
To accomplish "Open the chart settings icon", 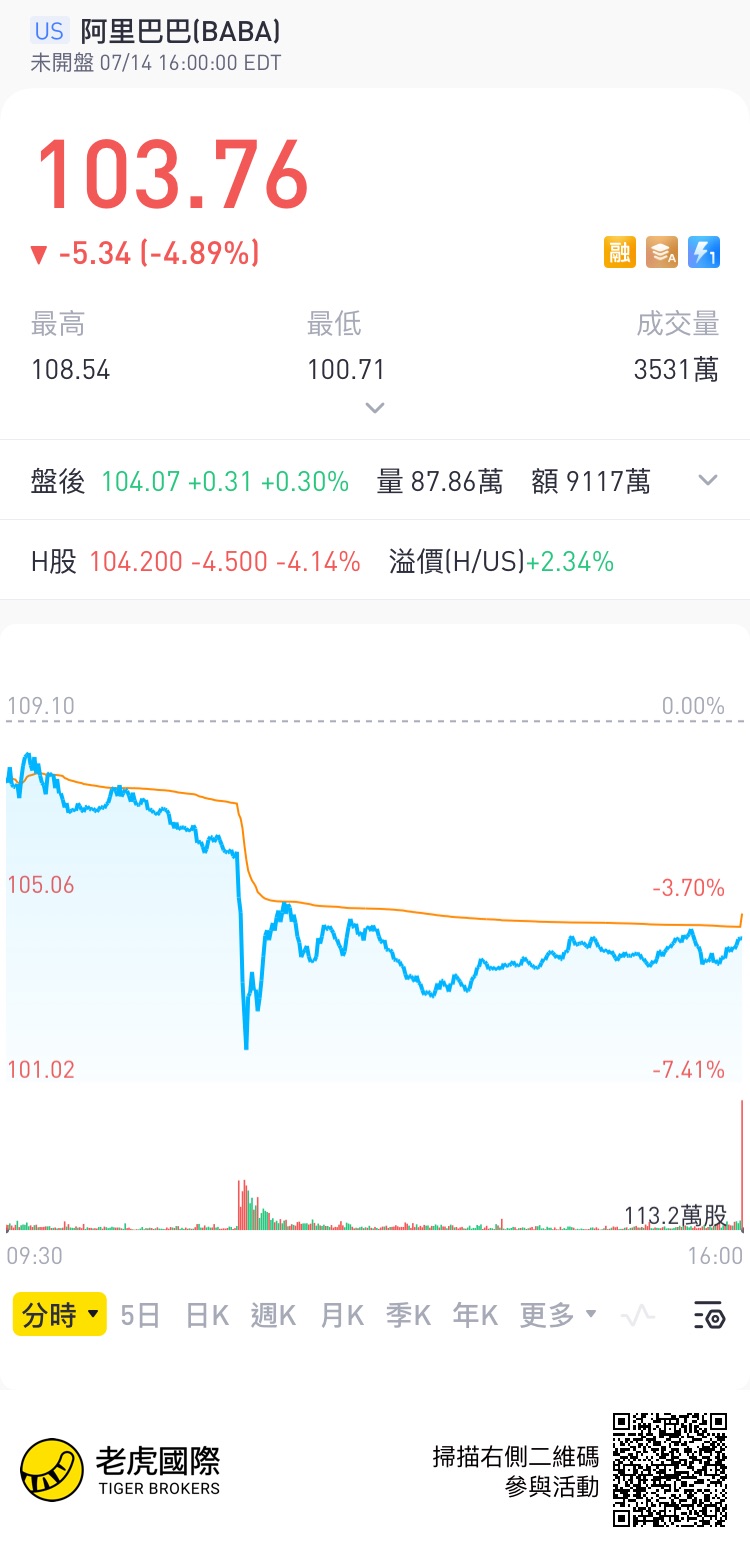I will [709, 1316].
